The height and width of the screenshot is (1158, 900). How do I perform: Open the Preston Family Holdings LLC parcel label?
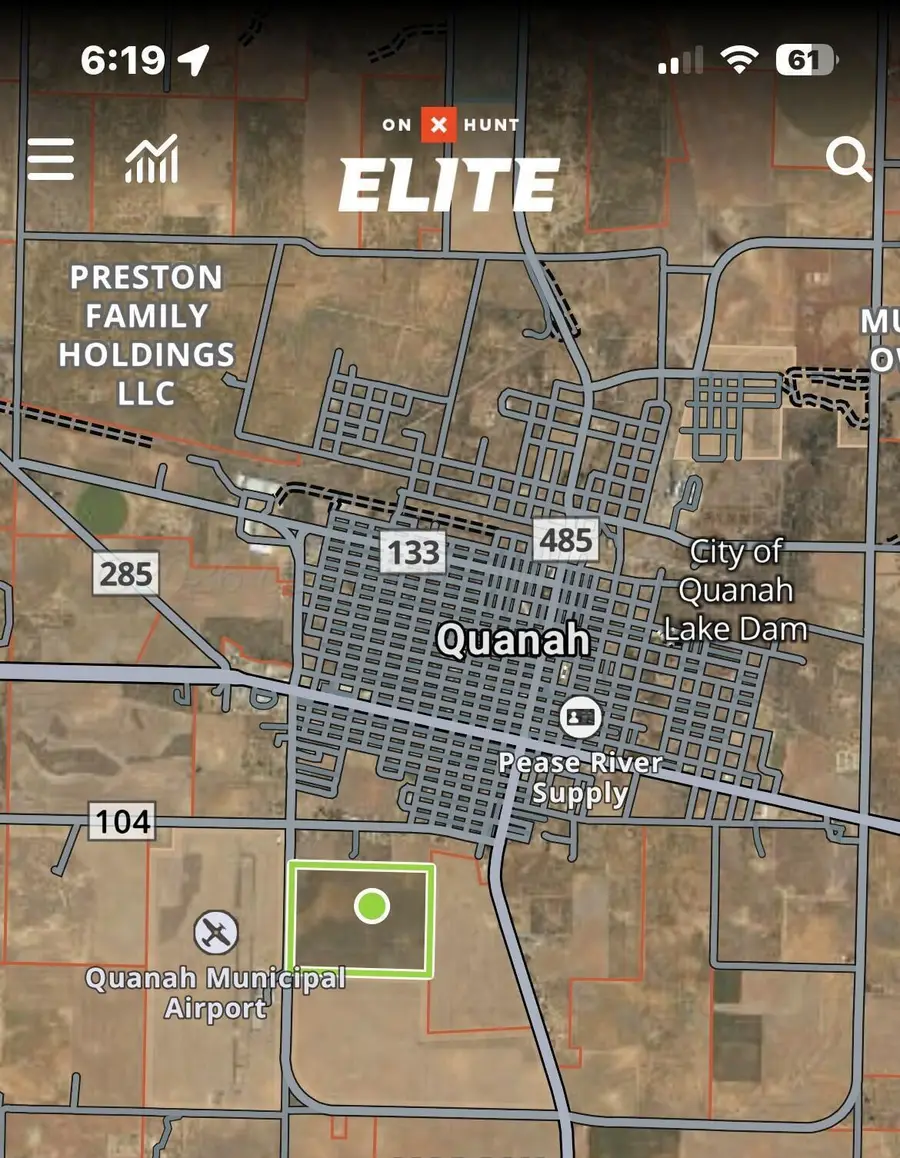point(148,334)
